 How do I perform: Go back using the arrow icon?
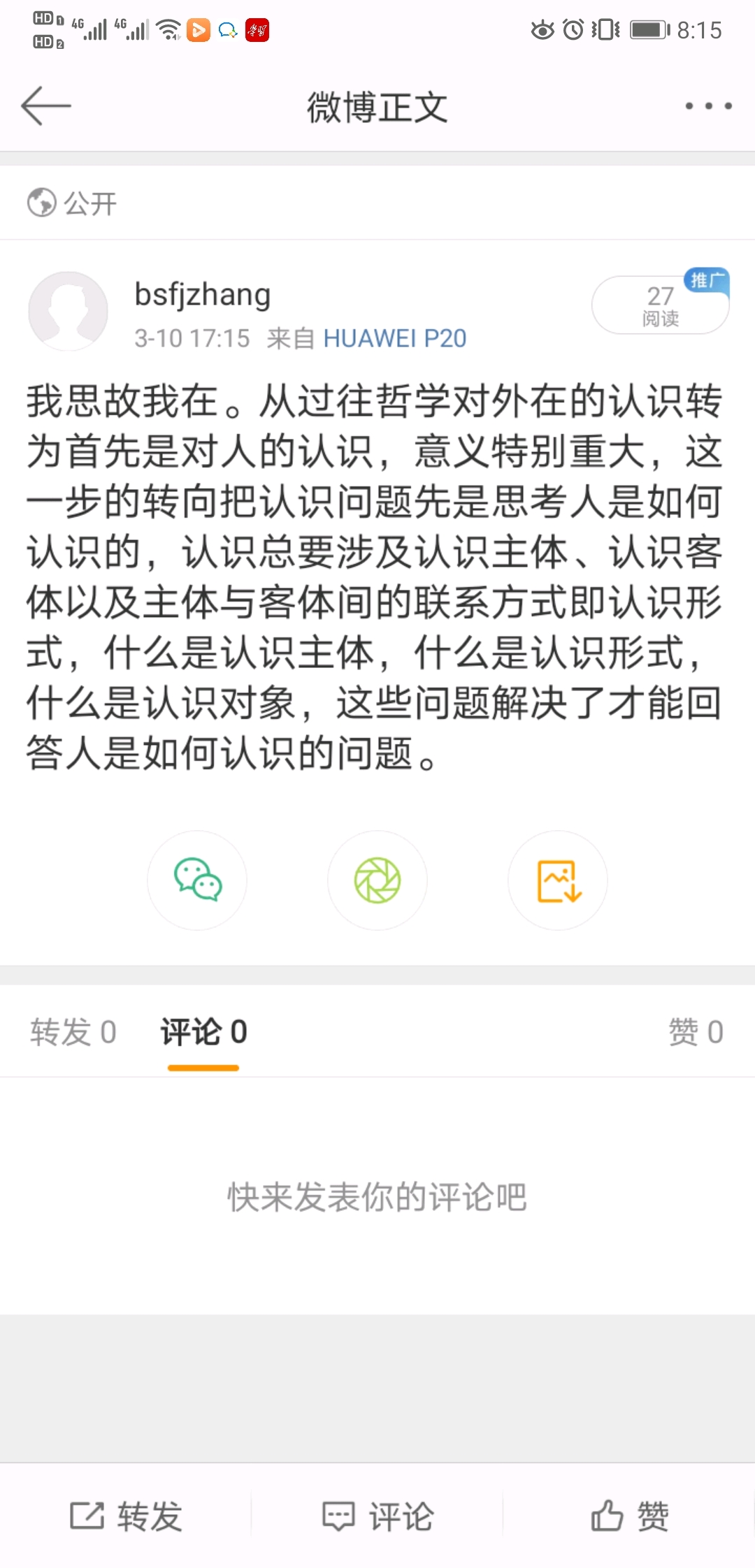click(x=46, y=106)
